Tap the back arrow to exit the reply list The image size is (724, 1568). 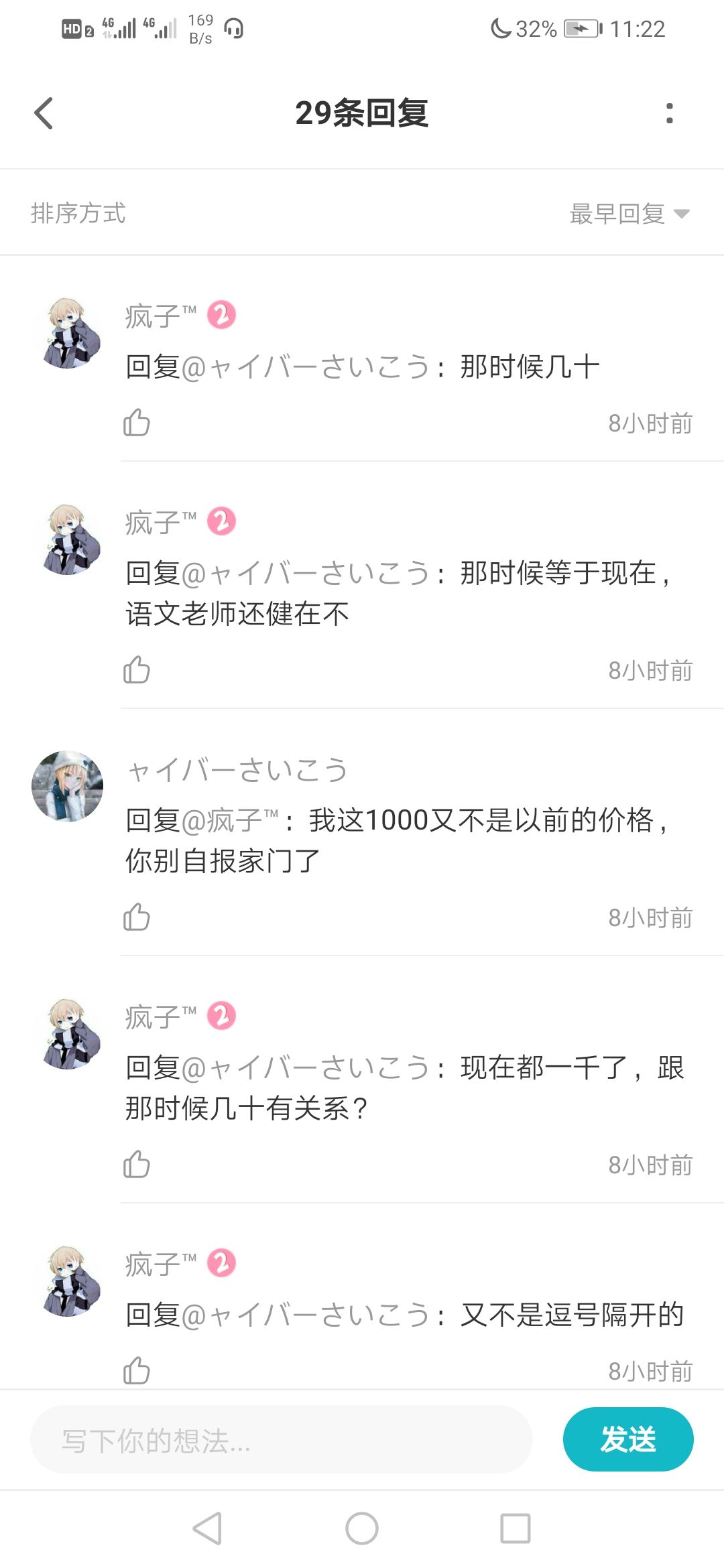(x=44, y=114)
